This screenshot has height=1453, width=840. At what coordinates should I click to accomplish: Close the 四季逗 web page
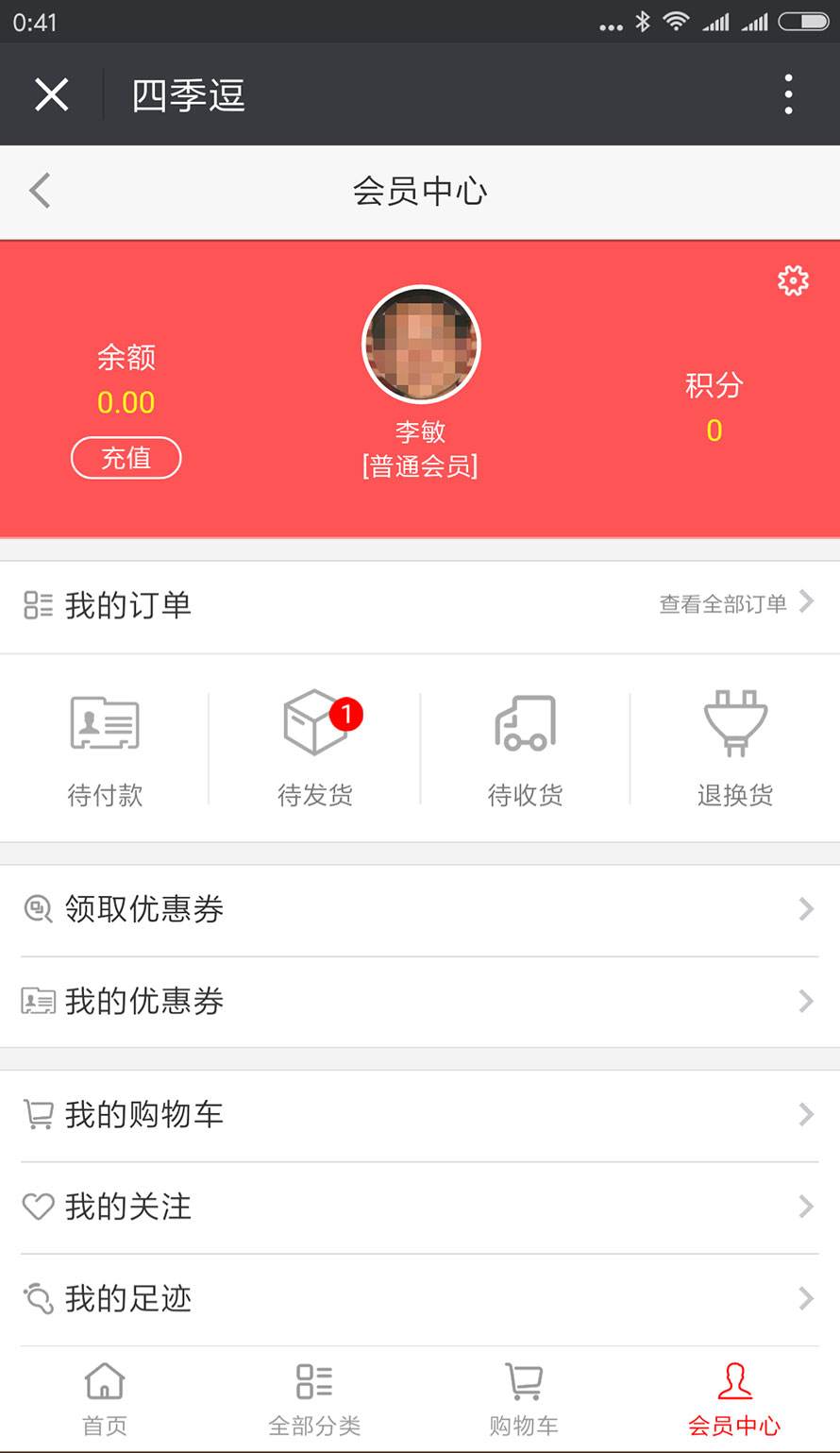52,94
